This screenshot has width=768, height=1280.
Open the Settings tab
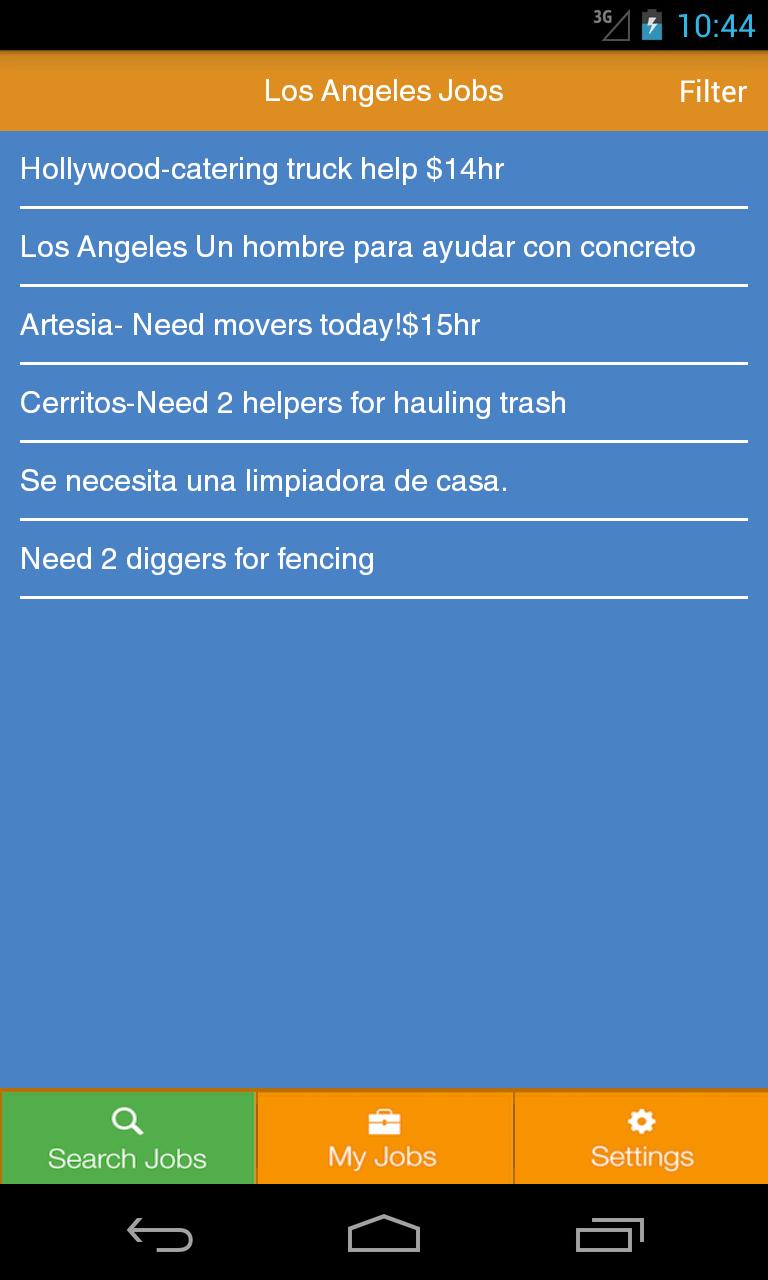point(641,1138)
